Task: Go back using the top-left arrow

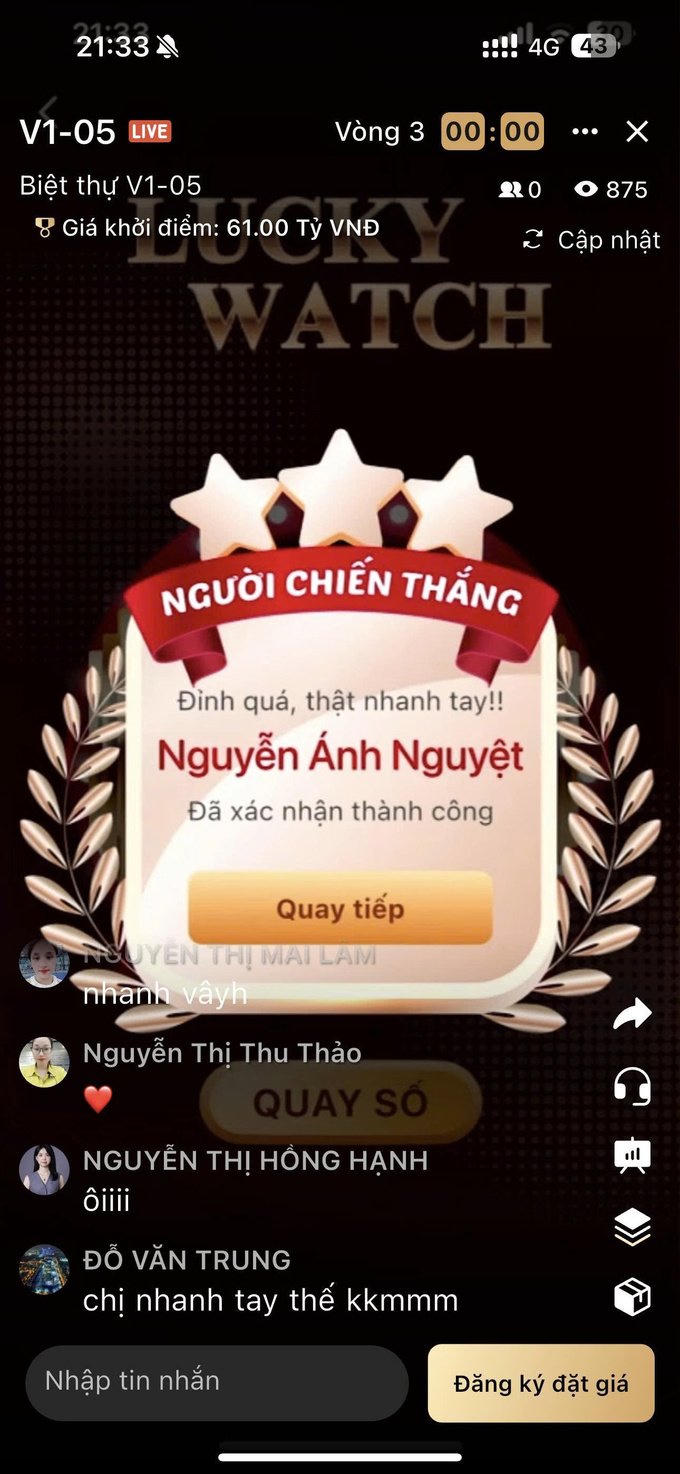Action: click(x=47, y=106)
